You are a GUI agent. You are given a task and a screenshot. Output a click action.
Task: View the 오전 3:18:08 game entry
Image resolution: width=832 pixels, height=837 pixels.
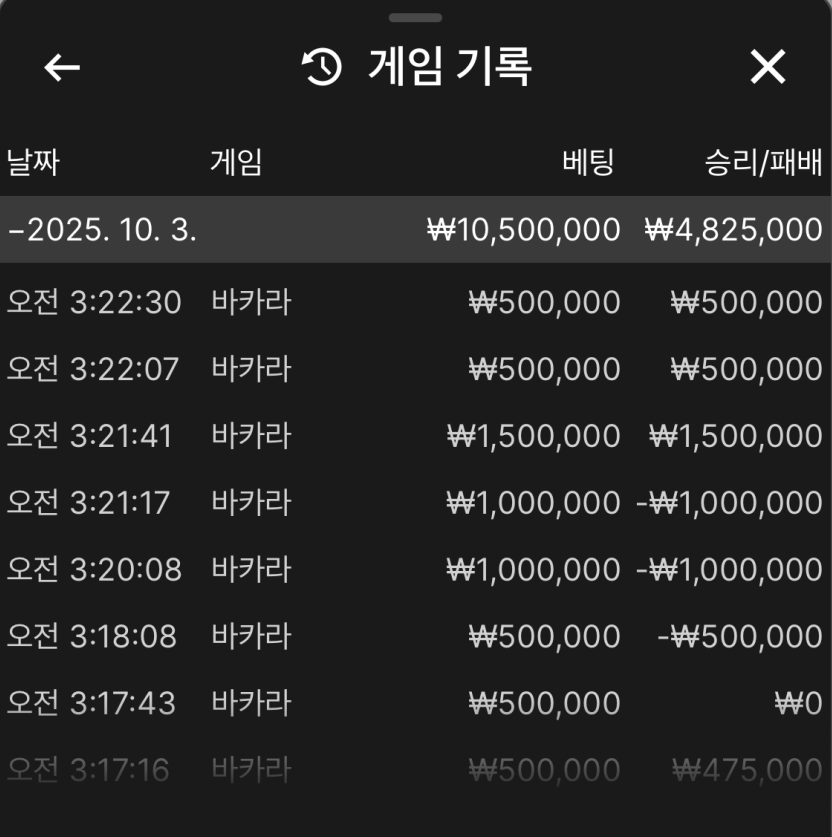tap(415, 636)
